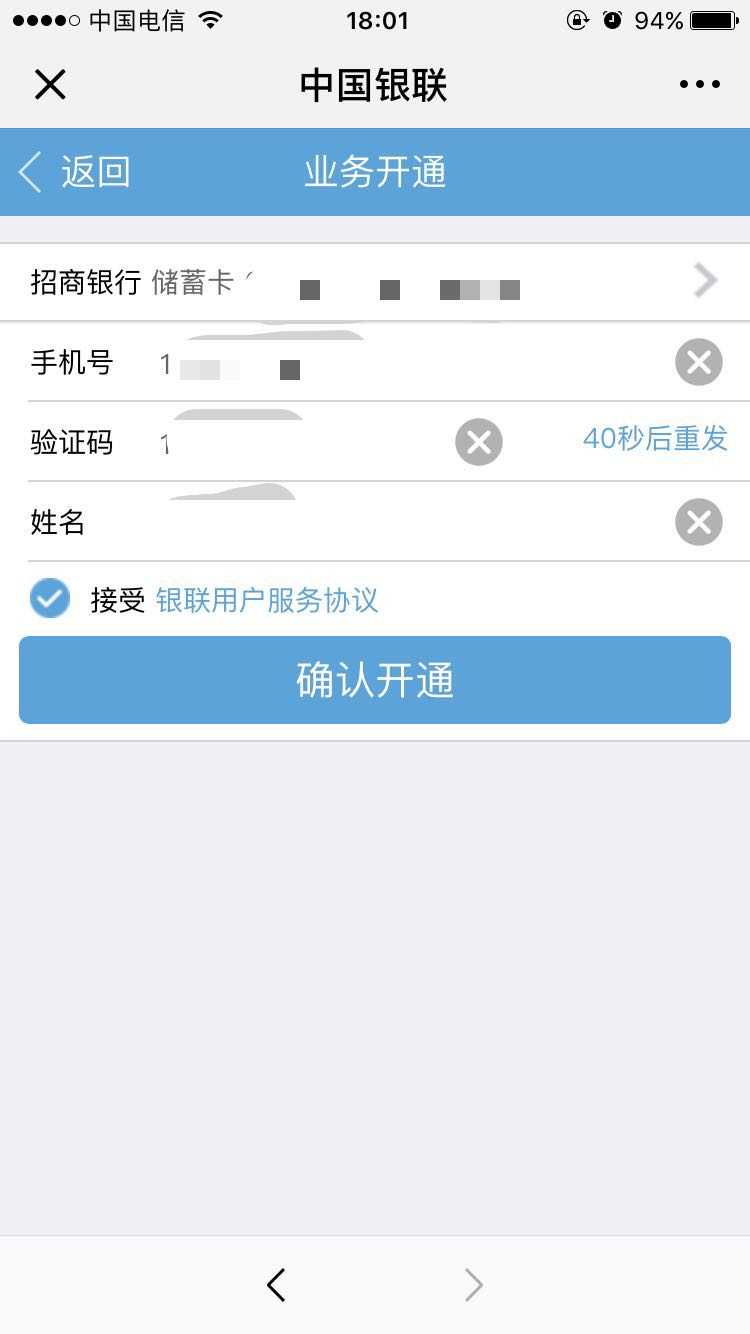Screen dimensions: 750x1334
Task: Tap the 手机号 input field
Action: (400, 362)
